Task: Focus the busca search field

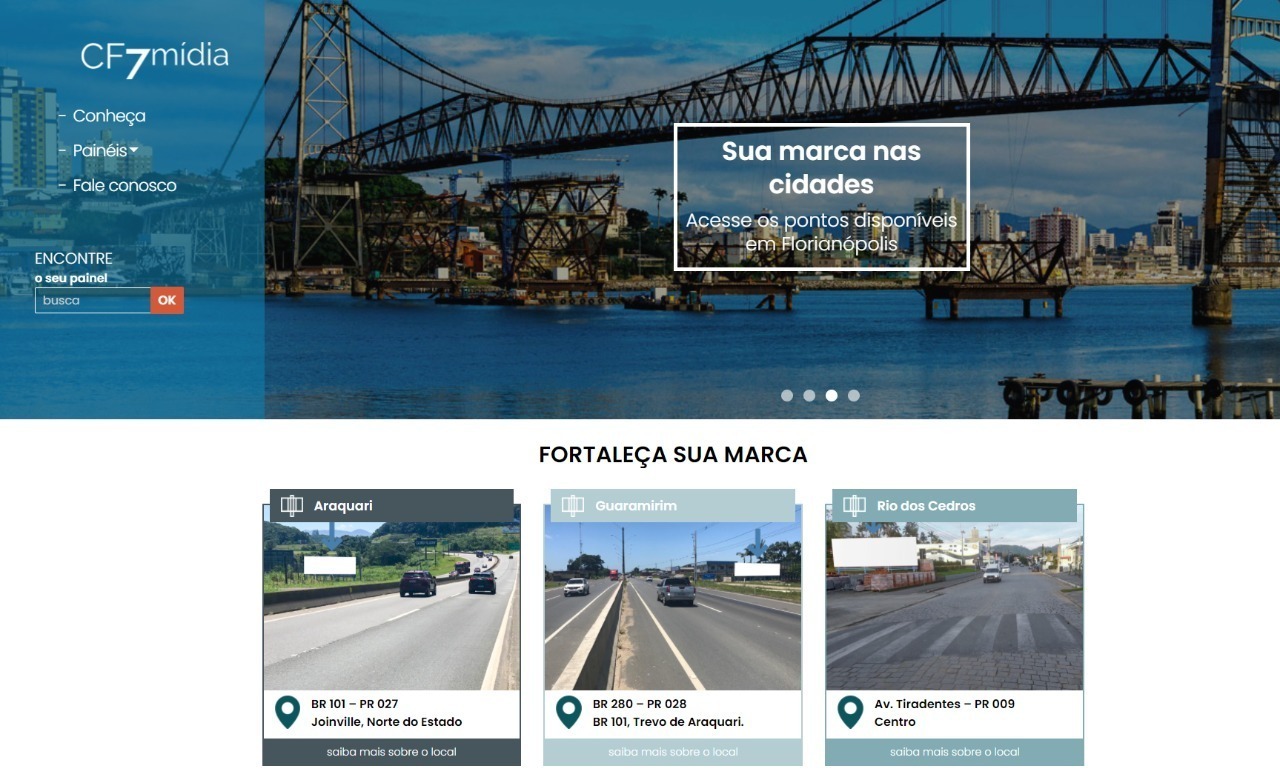Action: click(92, 300)
